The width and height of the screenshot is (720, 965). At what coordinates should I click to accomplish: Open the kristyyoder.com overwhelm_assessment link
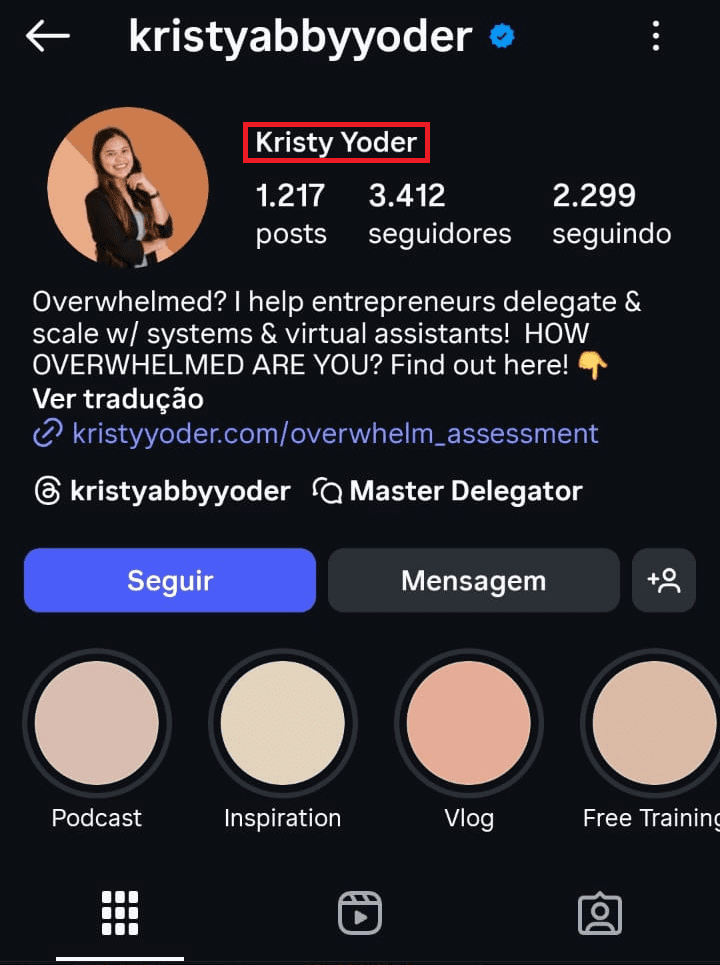[x=334, y=433]
